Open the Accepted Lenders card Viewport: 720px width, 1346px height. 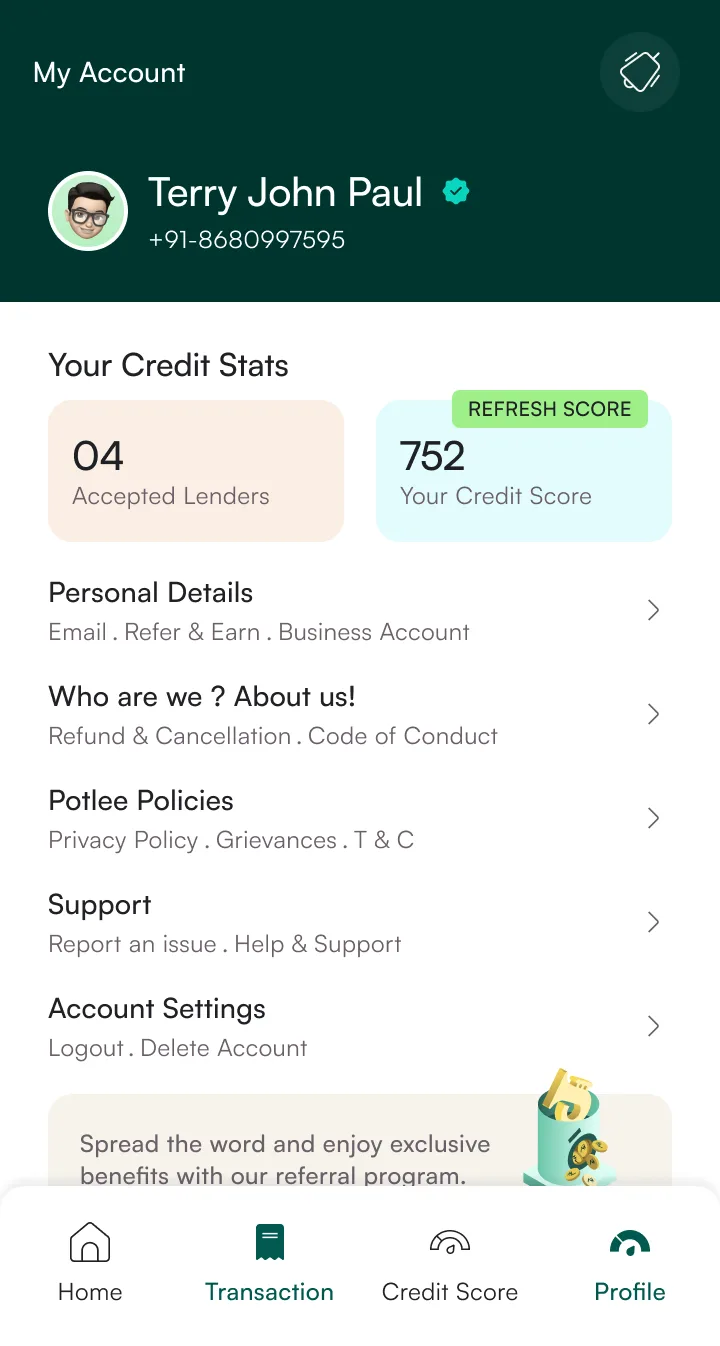[196, 471]
